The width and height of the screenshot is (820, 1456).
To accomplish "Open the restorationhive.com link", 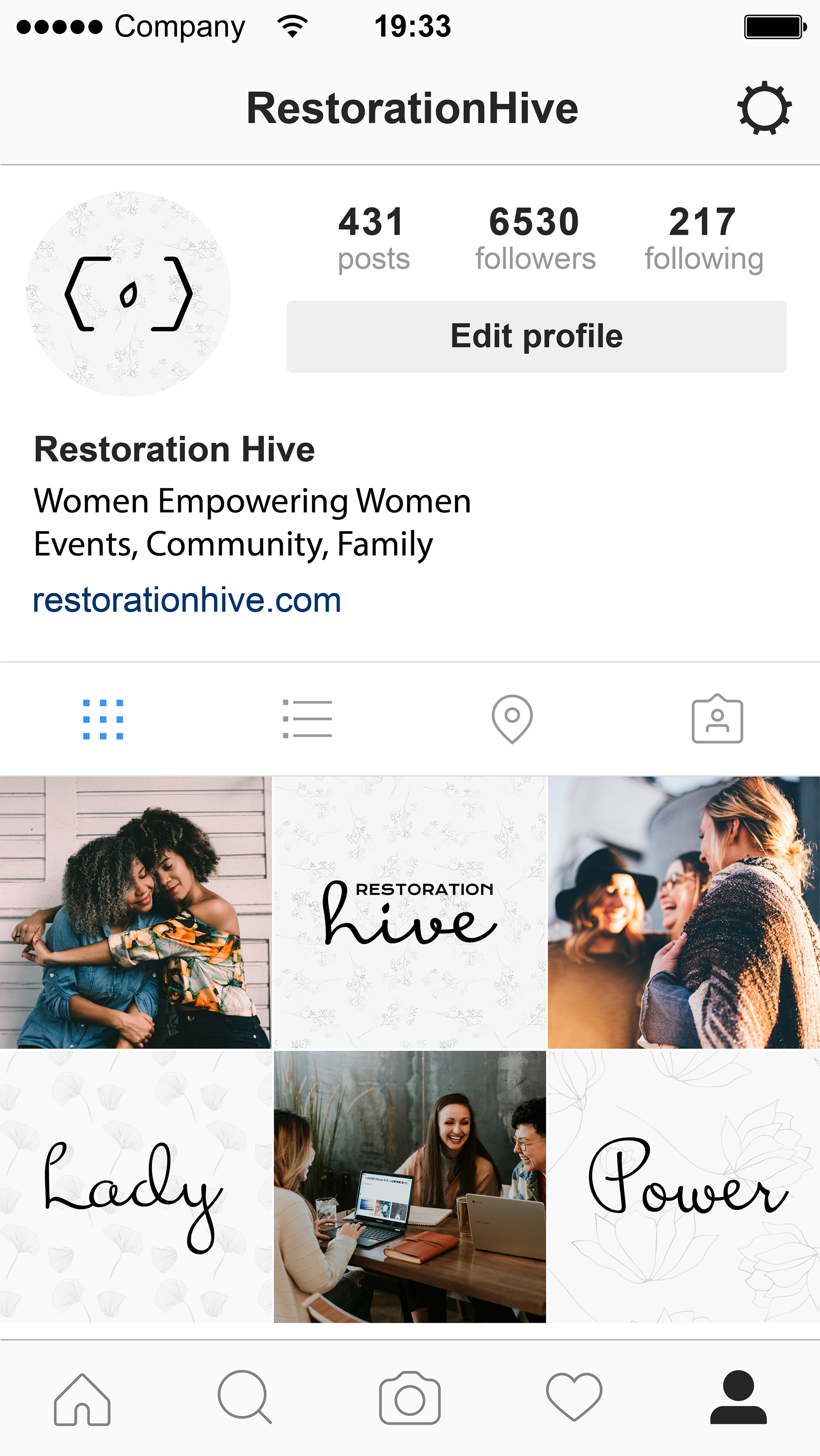I will [x=187, y=600].
